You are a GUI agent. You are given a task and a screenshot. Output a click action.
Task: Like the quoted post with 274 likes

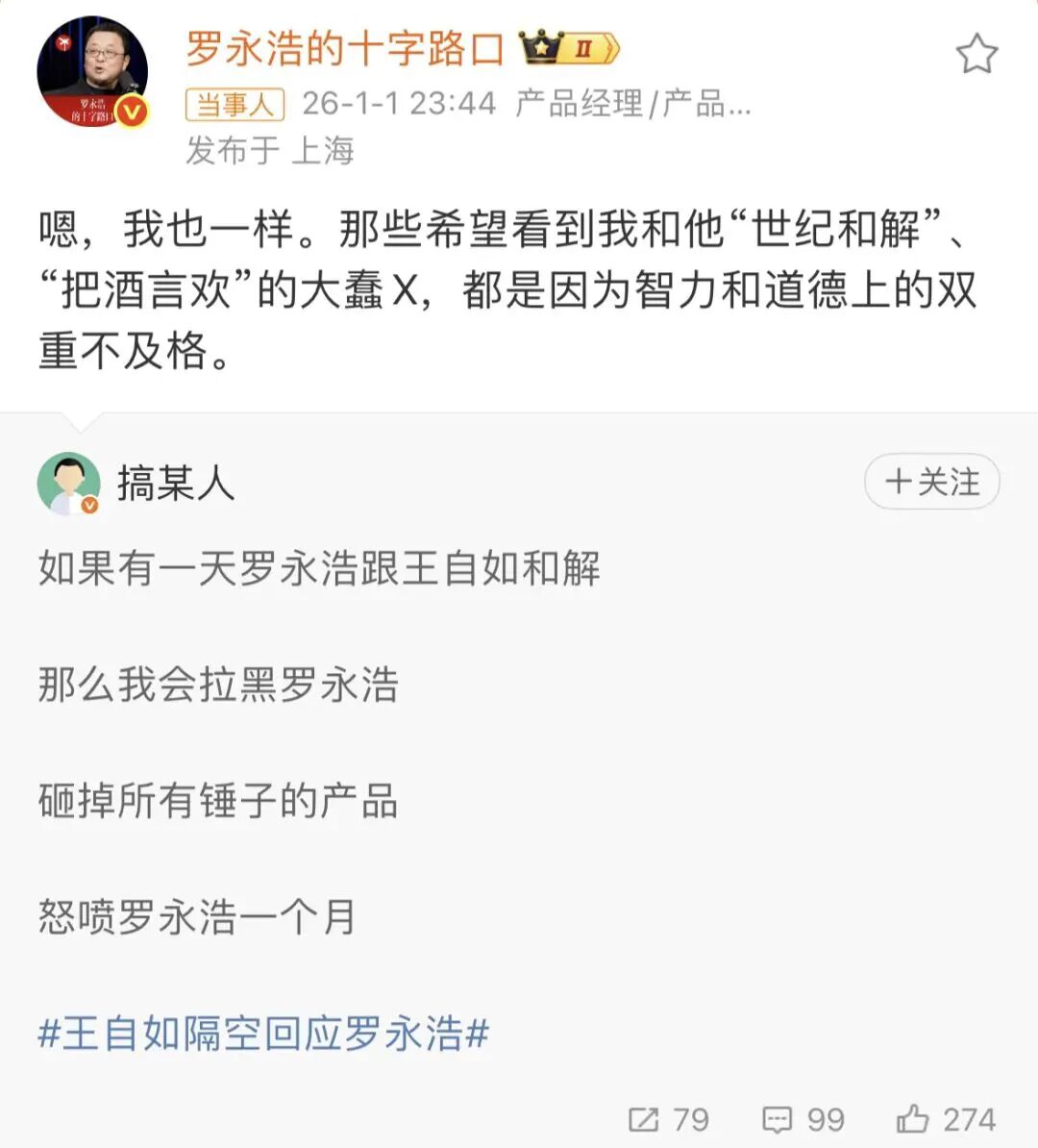(946, 1119)
